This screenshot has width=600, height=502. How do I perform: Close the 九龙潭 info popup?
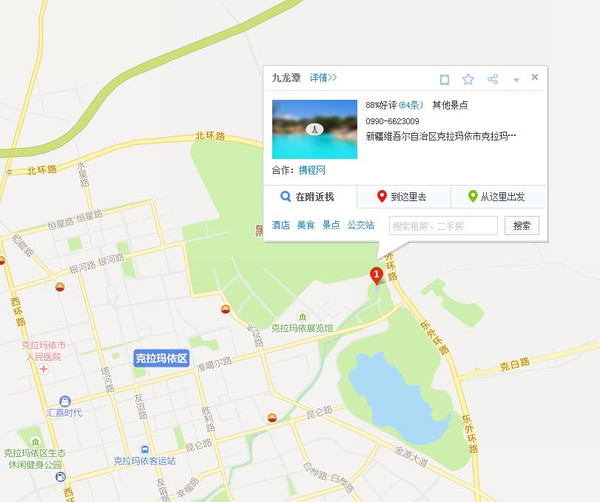pos(535,77)
